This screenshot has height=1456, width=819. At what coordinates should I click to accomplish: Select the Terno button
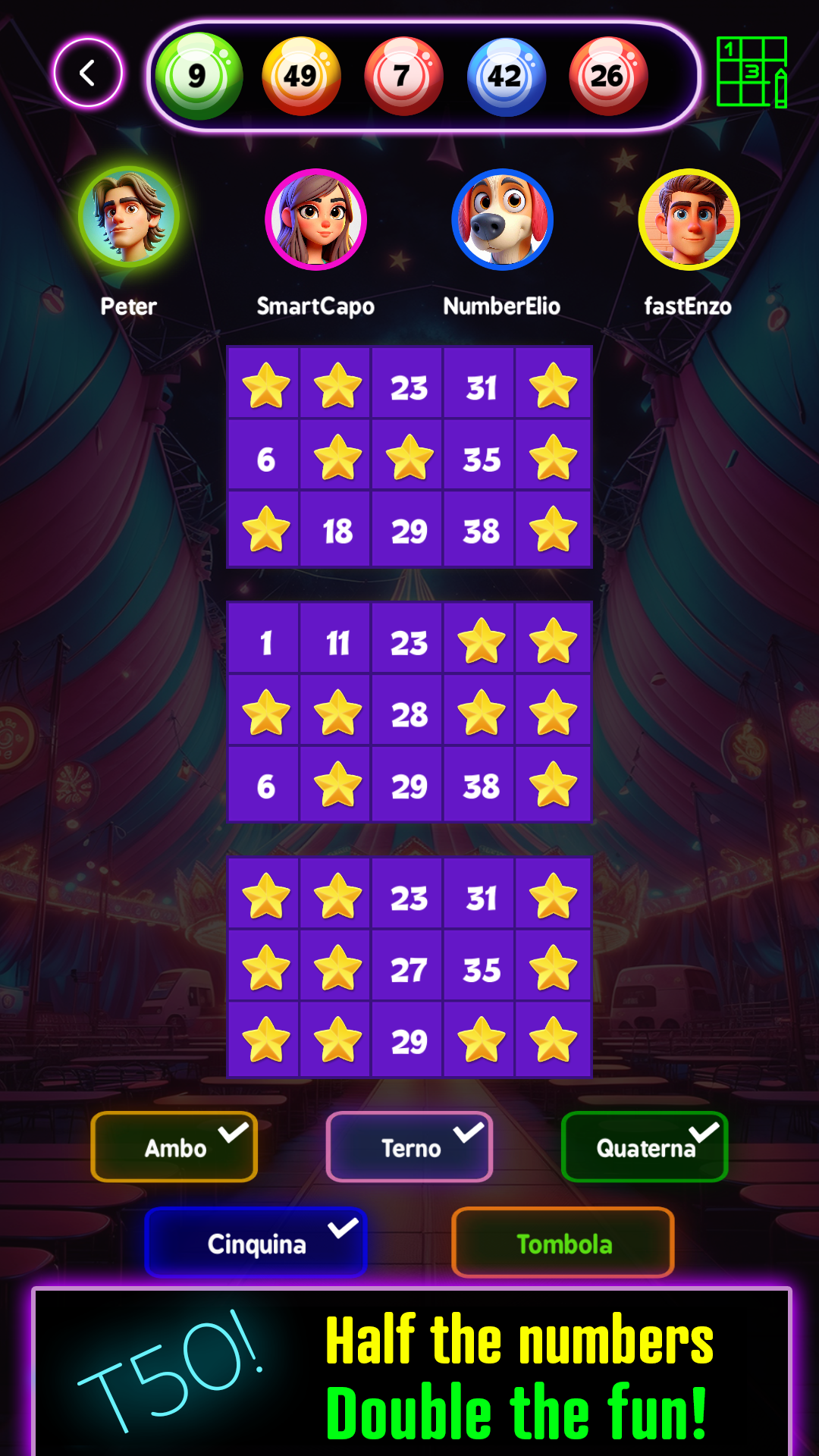click(409, 1147)
